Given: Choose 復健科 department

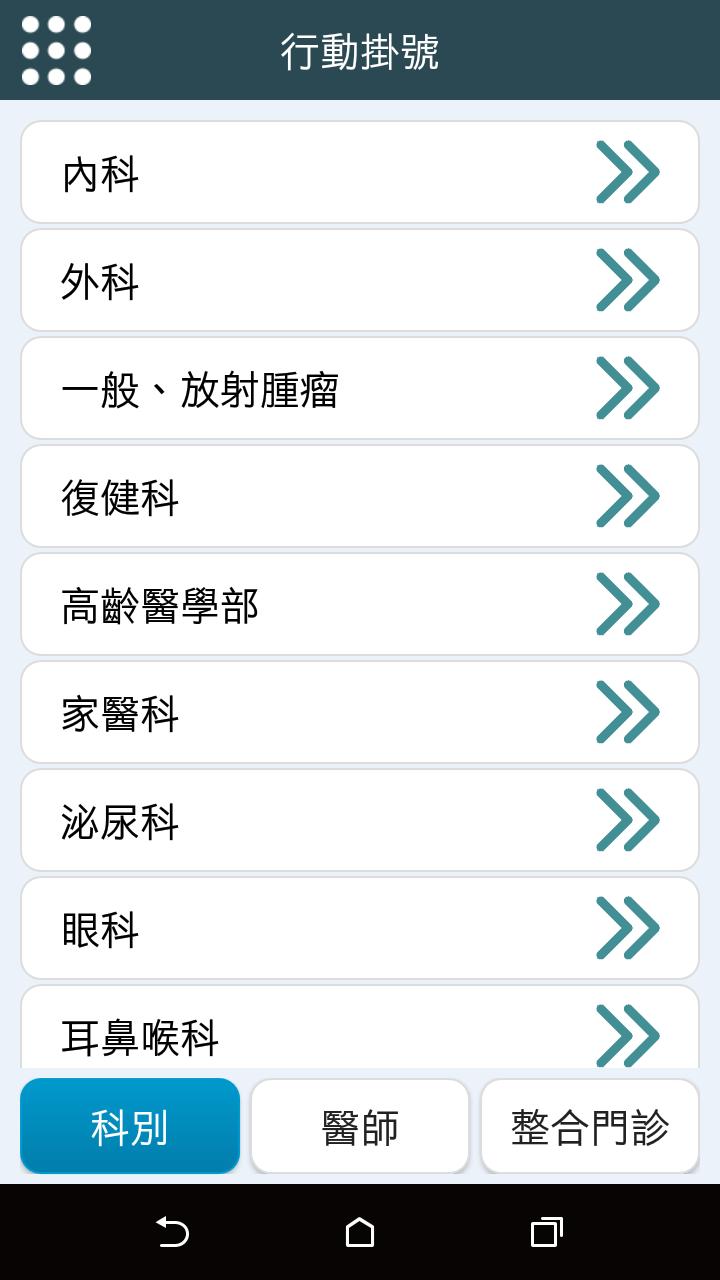Looking at the screenshot, I should pos(360,496).
